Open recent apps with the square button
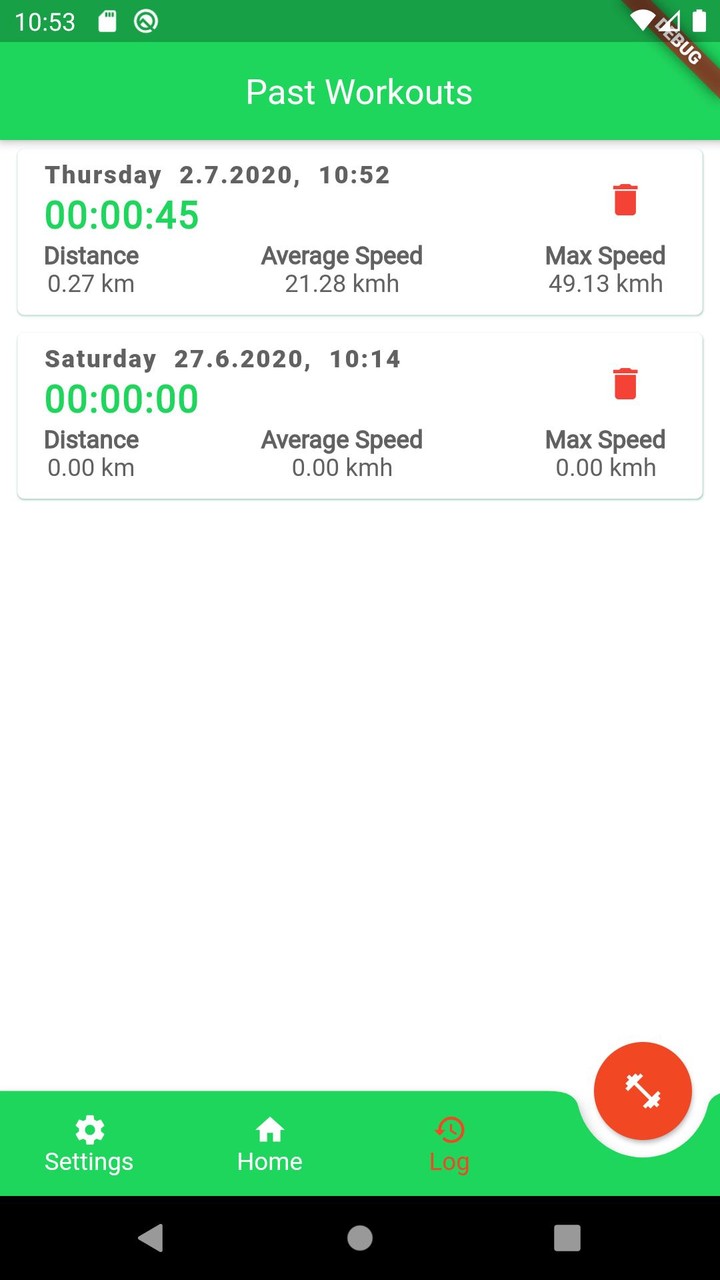The image size is (720, 1280). [566, 1238]
